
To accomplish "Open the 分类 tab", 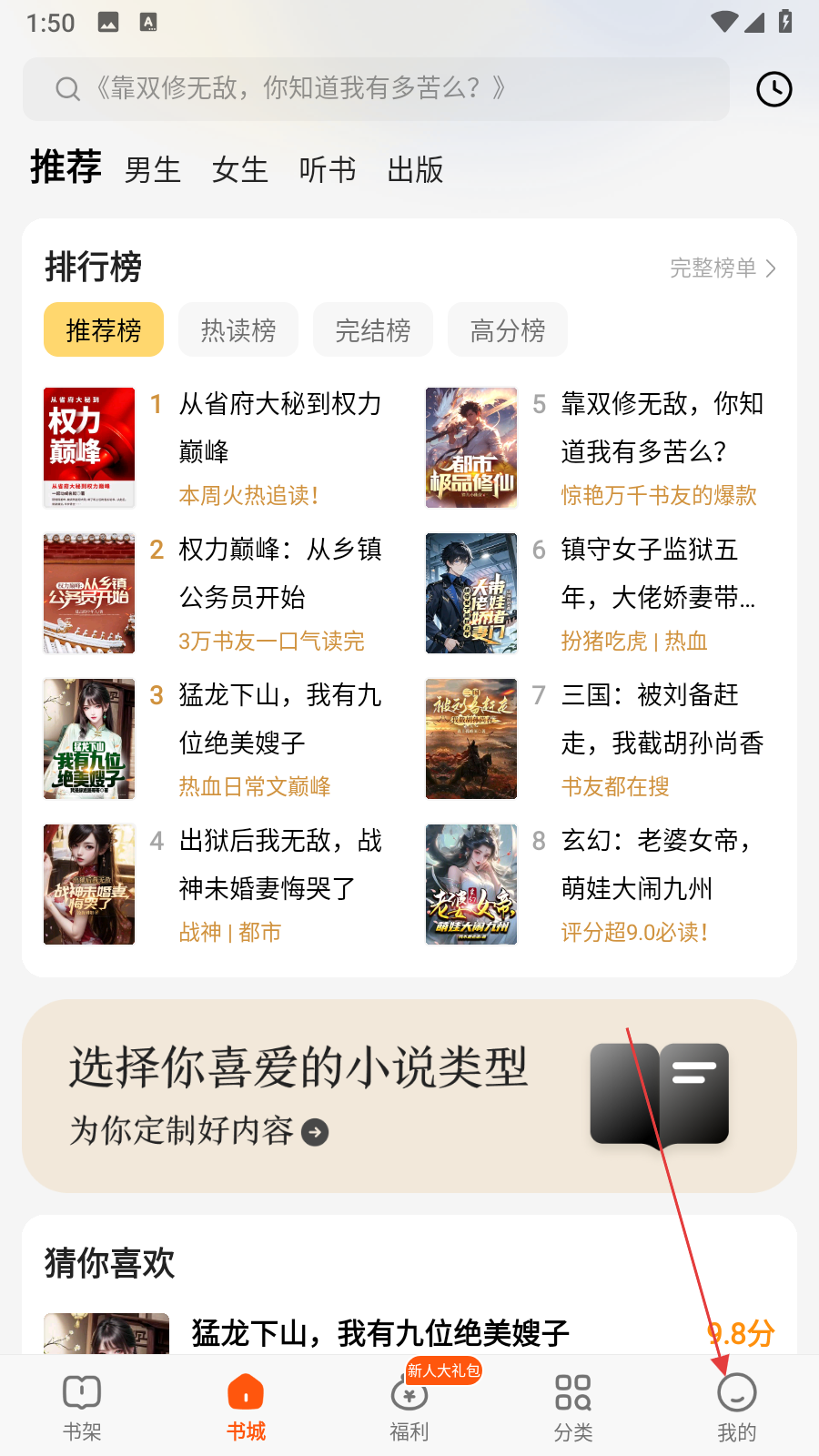I will point(573,1407).
